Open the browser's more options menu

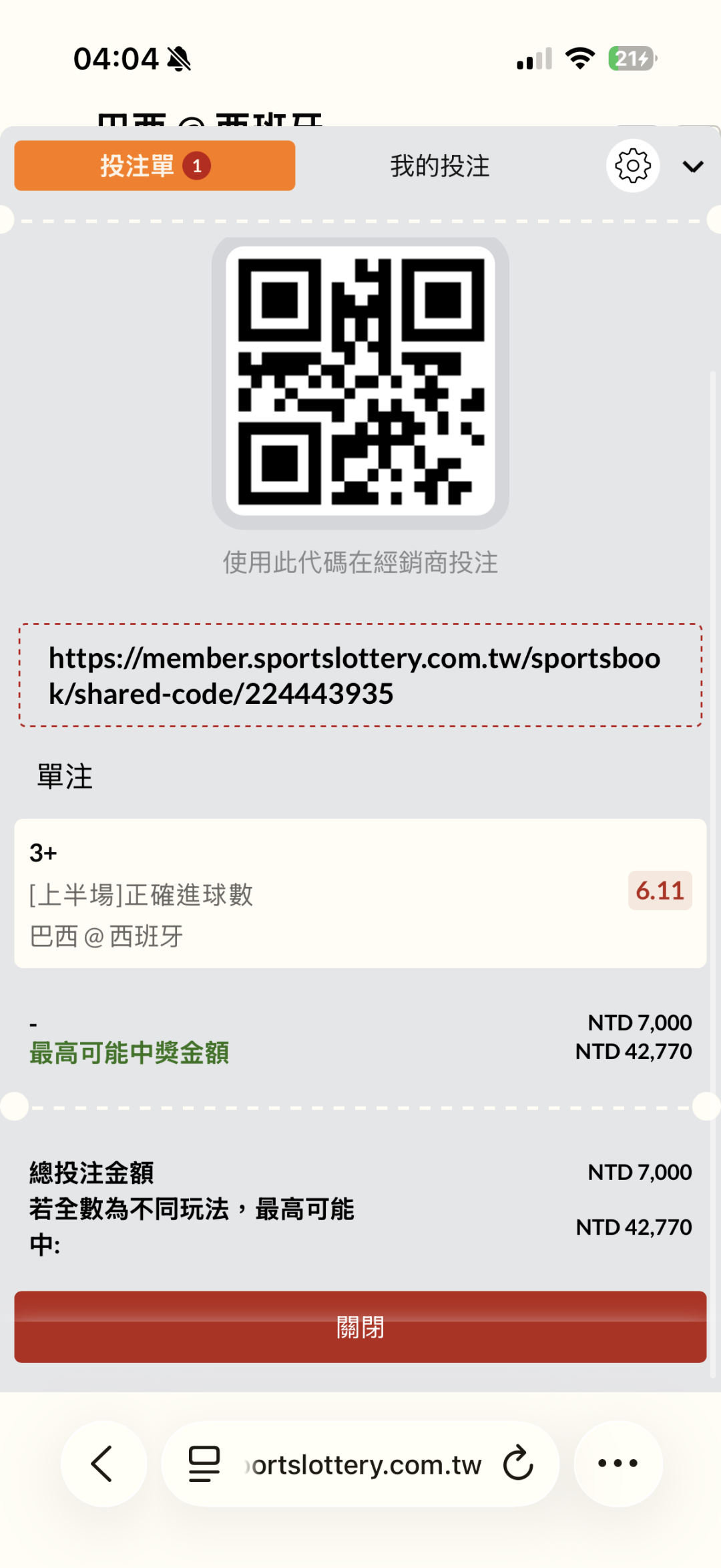click(x=618, y=1464)
